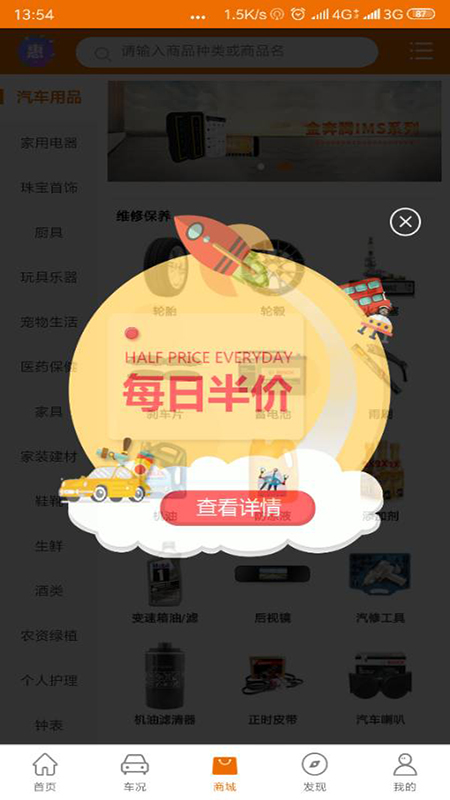Dismiss the half-price popup
450x800 pixels.
point(405,222)
